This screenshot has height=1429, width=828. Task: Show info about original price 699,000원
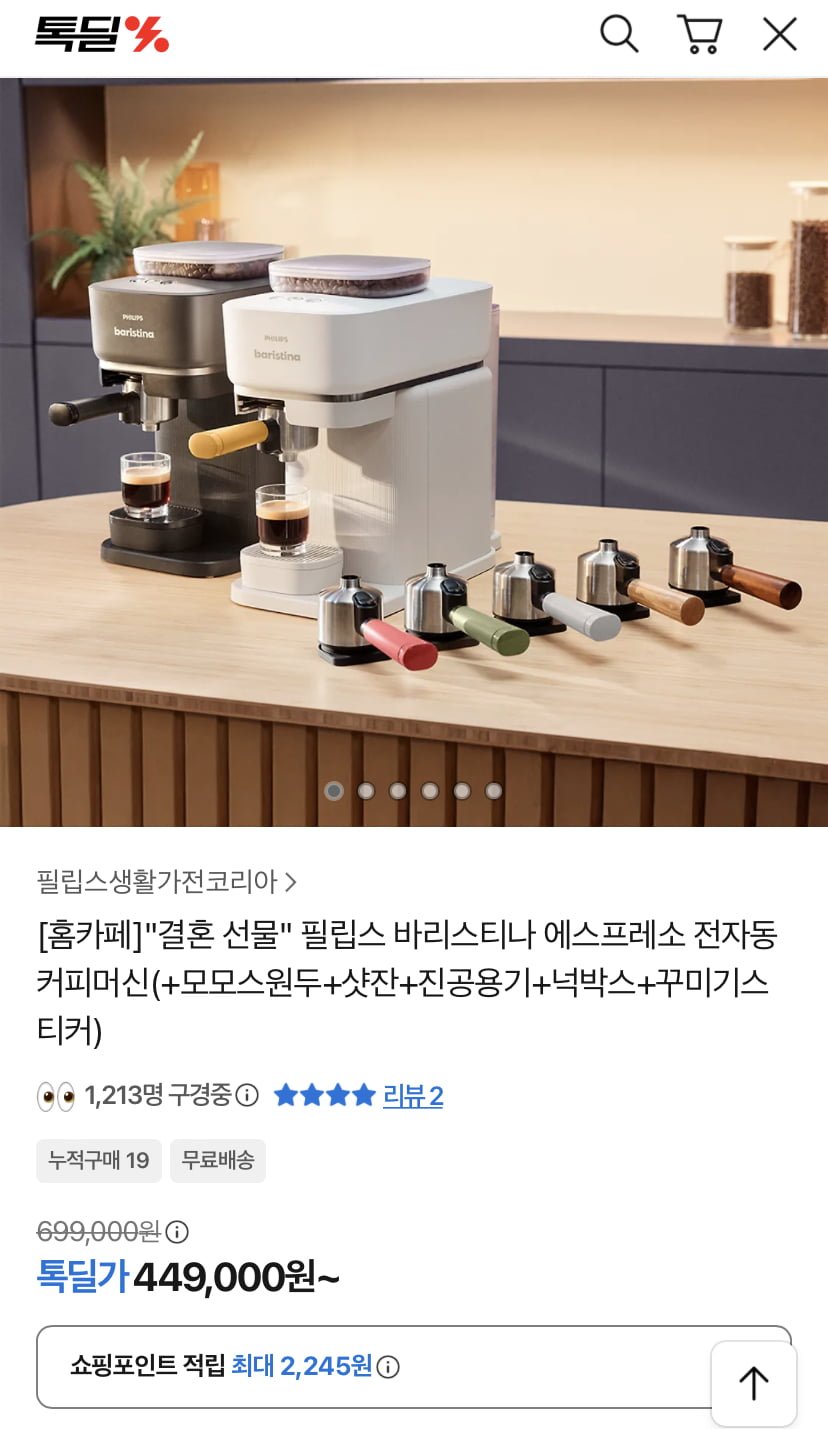point(177,1231)
